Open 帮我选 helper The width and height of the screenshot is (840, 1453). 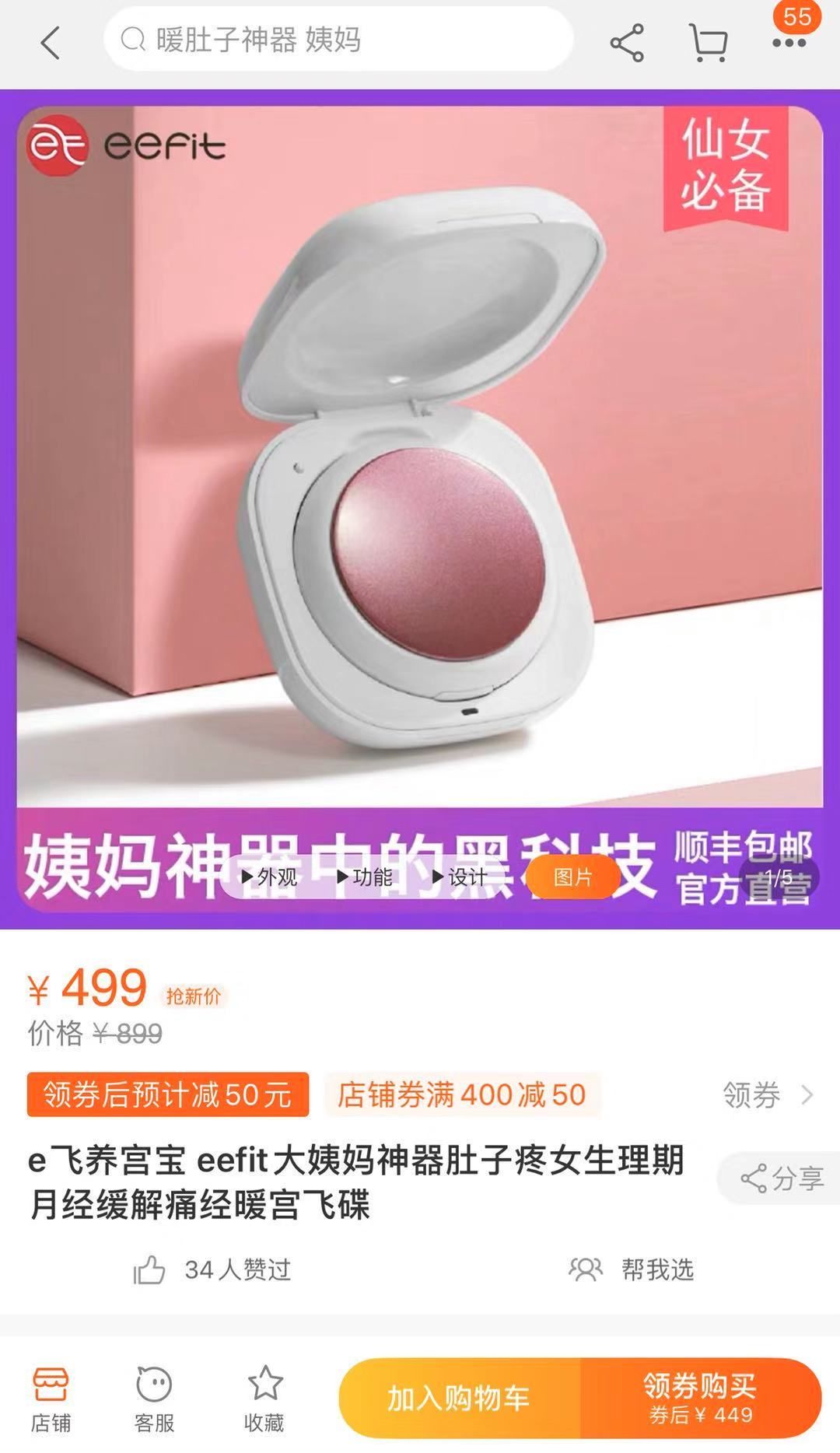click(632, 1270)
